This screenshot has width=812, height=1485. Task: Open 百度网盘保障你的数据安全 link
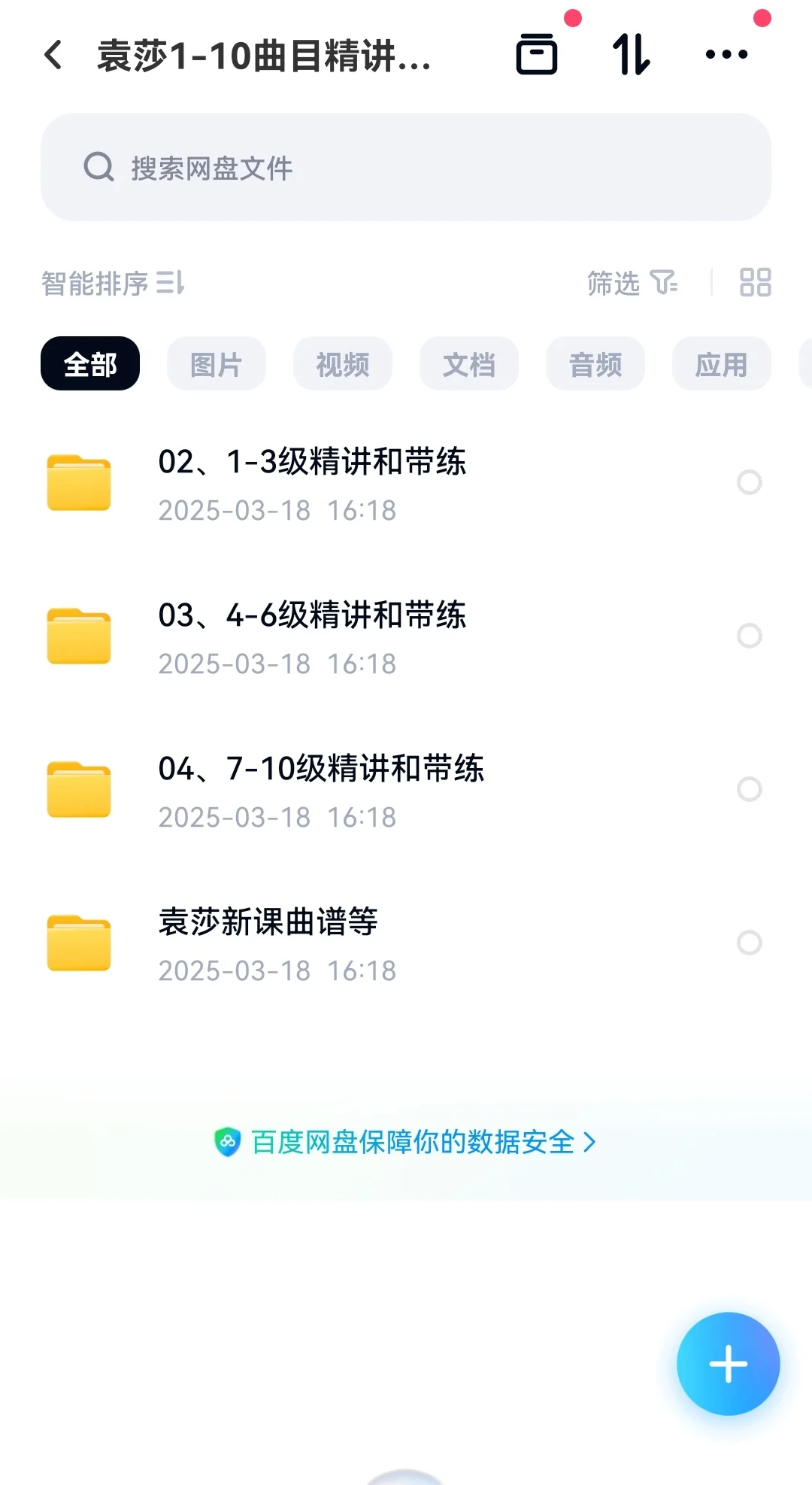[x=406, y=1142]
